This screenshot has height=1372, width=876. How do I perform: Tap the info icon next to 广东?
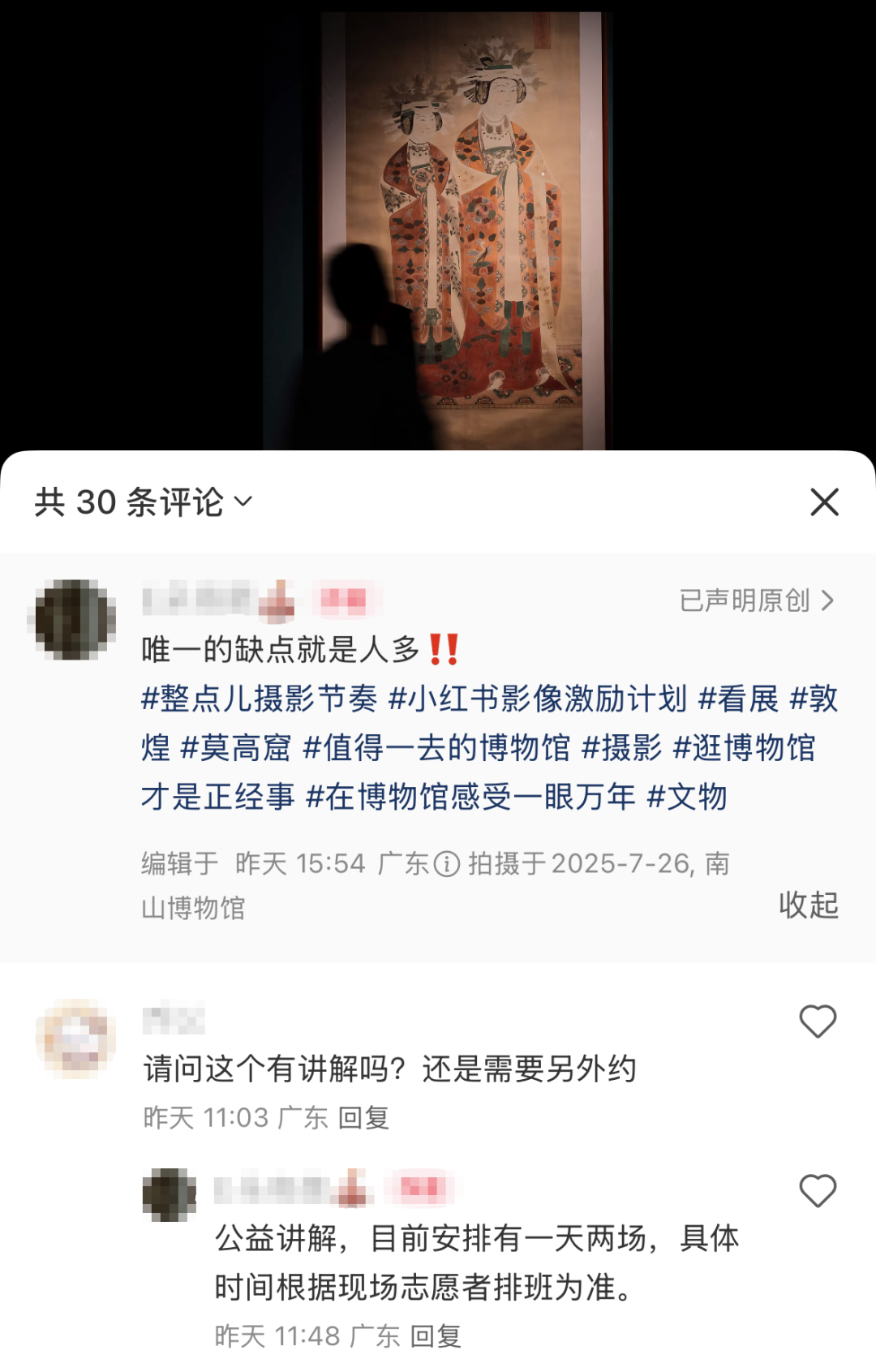447,864
